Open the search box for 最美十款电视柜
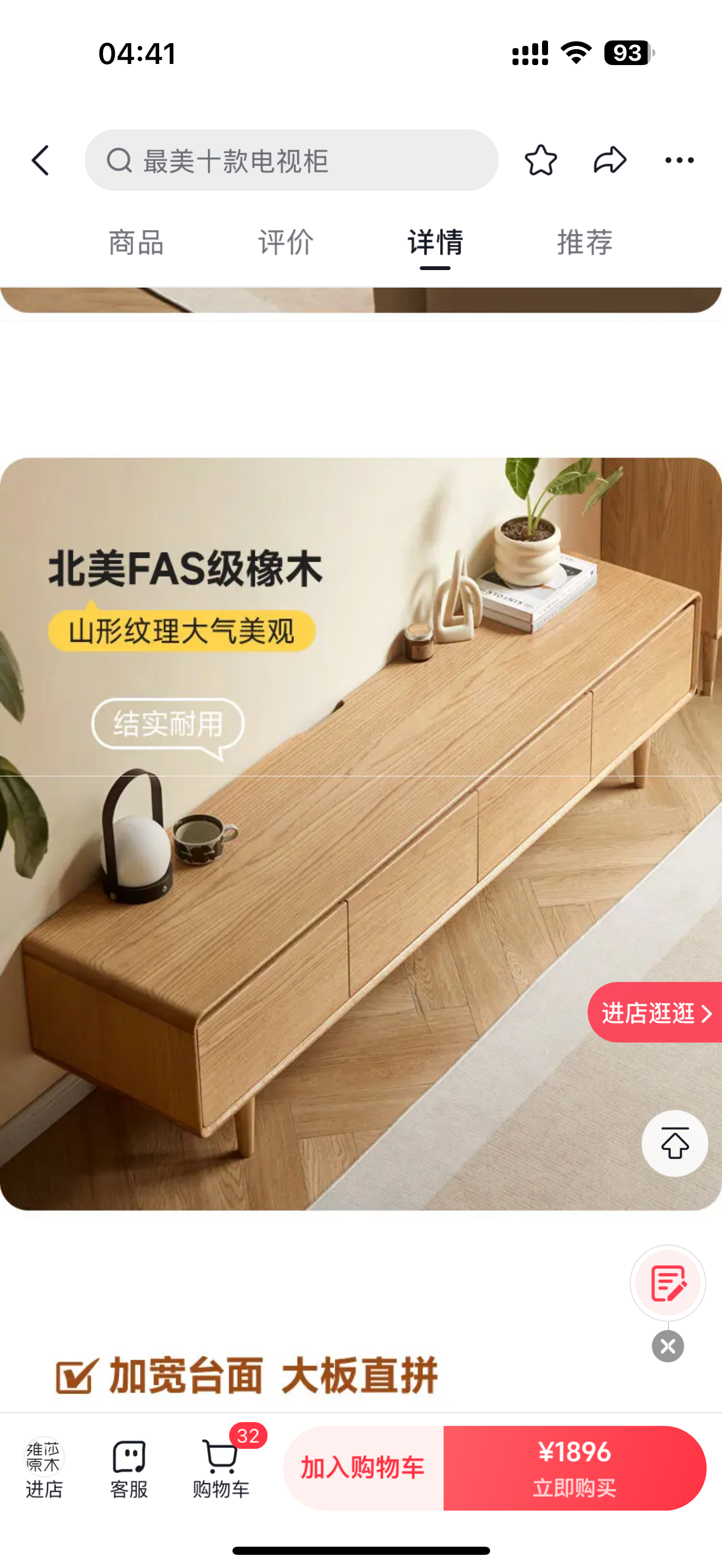The image size is (722, 1568). (291, 161)
